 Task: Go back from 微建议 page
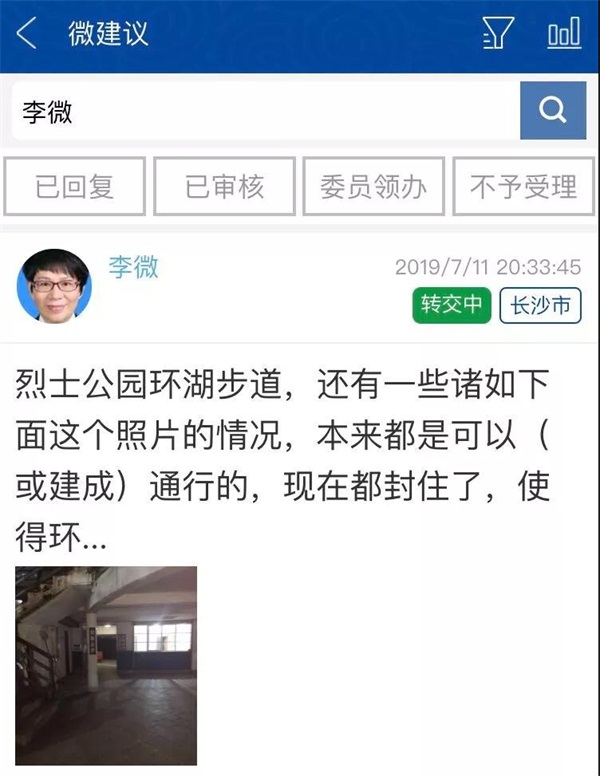coord(27,34)
